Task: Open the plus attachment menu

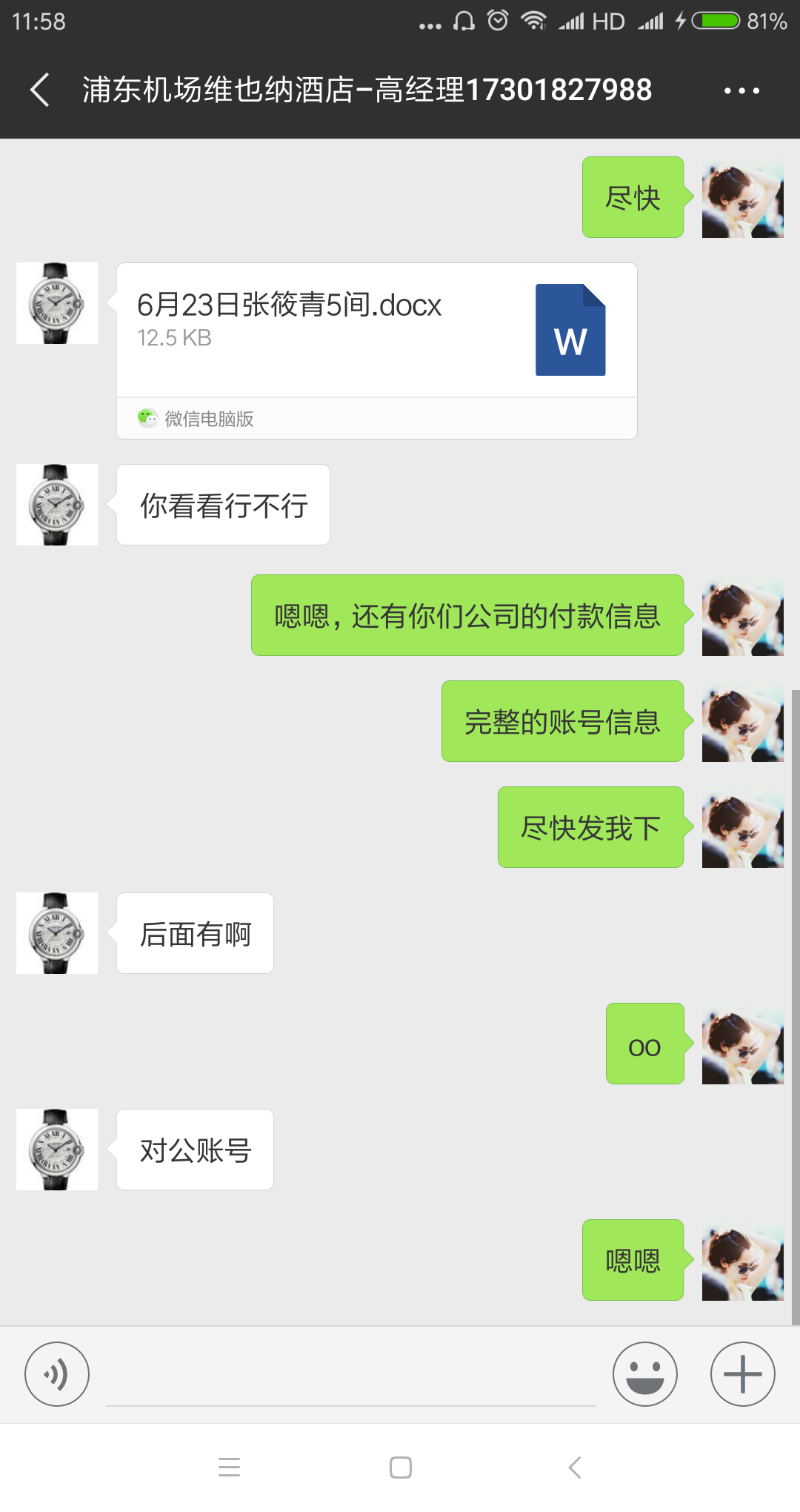Action: (742, 1374)
